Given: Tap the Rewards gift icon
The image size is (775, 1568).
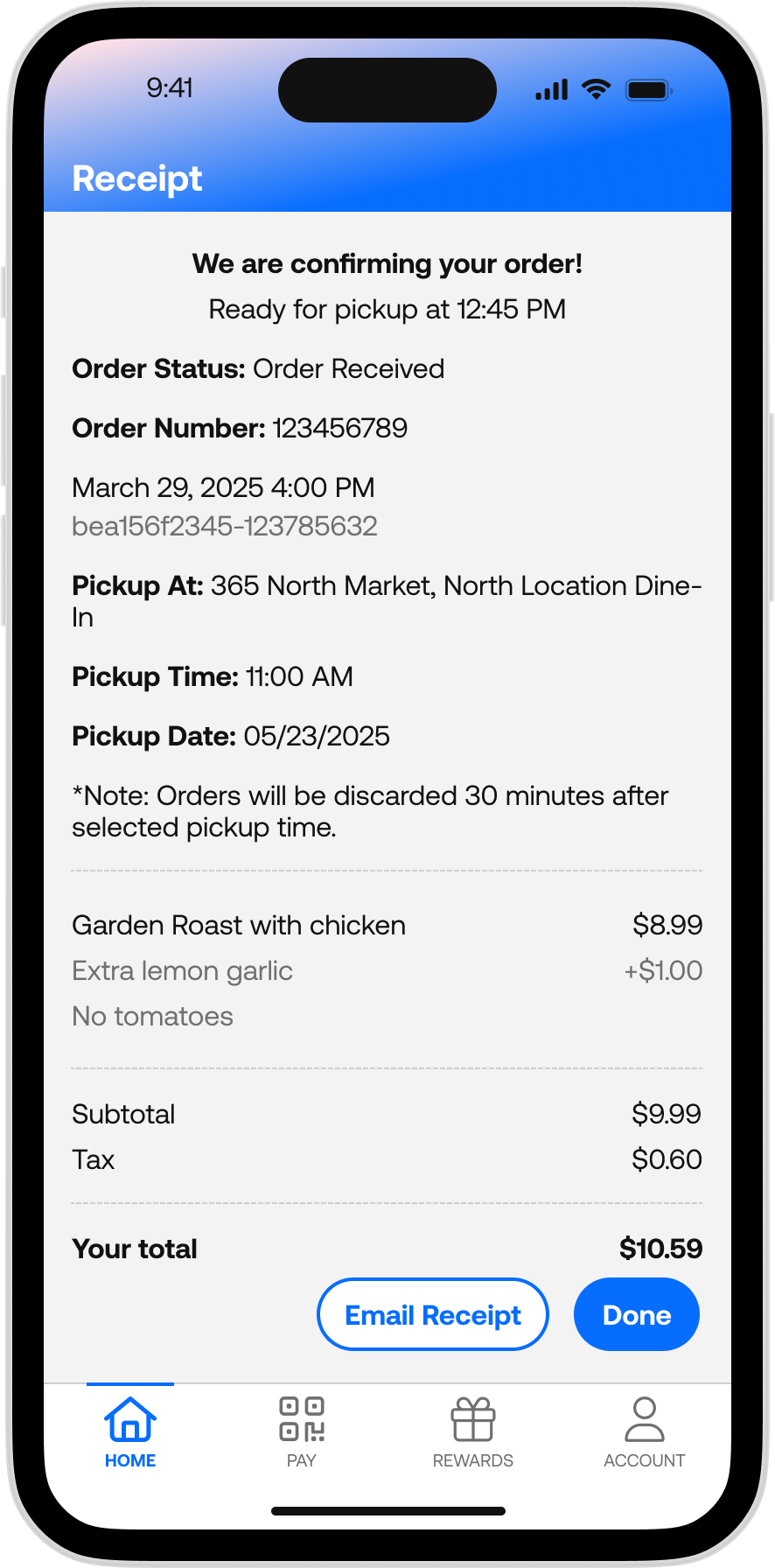Looking at the screenshot, I should [x=472, y=1419].
